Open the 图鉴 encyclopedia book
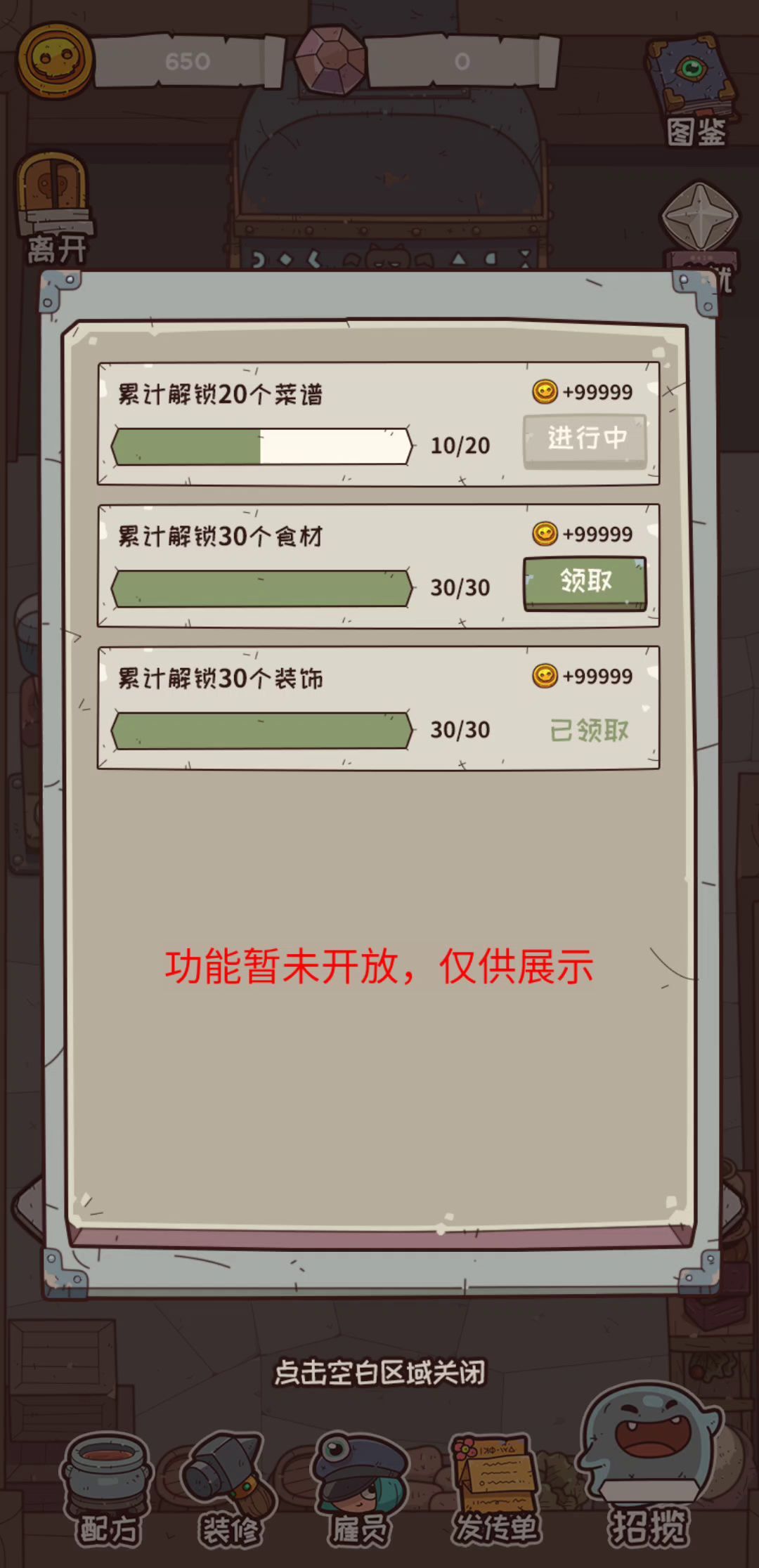759x1568 pixels. (693, 88)
